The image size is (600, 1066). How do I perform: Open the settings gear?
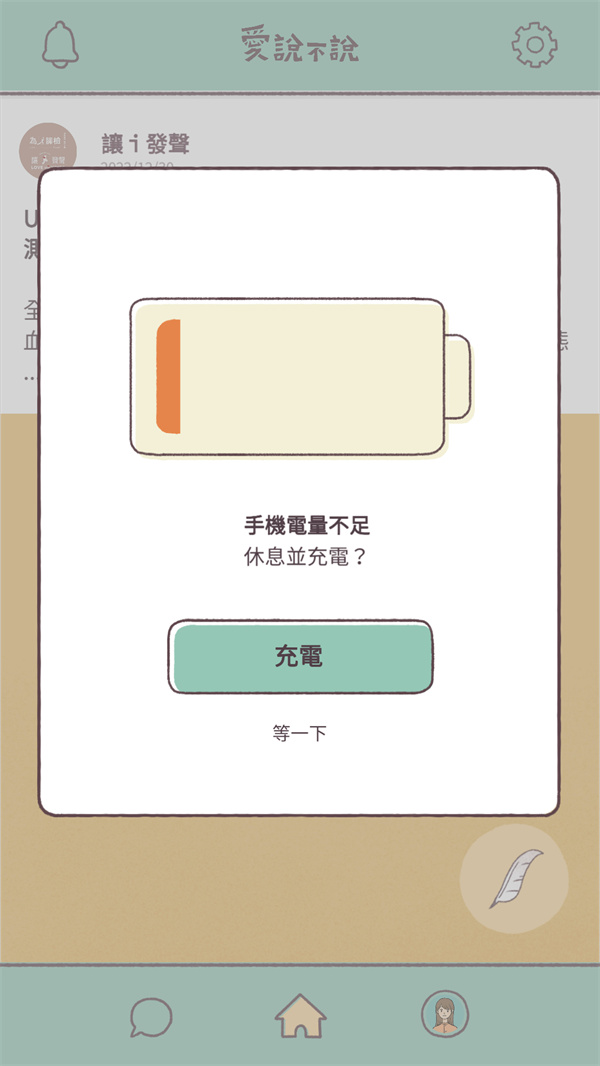(534, 44)
